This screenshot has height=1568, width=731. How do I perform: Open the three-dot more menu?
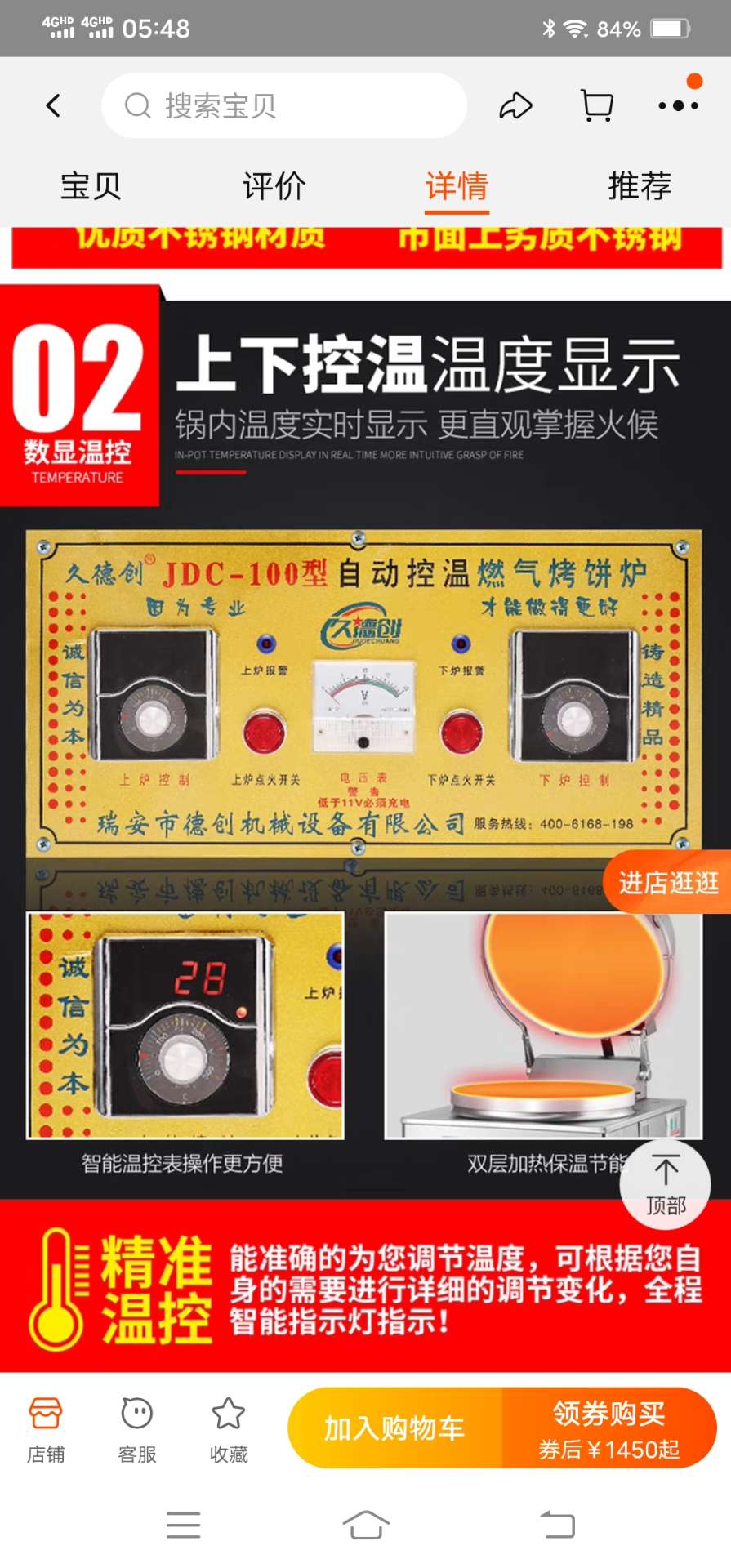(x=678, y=105)
